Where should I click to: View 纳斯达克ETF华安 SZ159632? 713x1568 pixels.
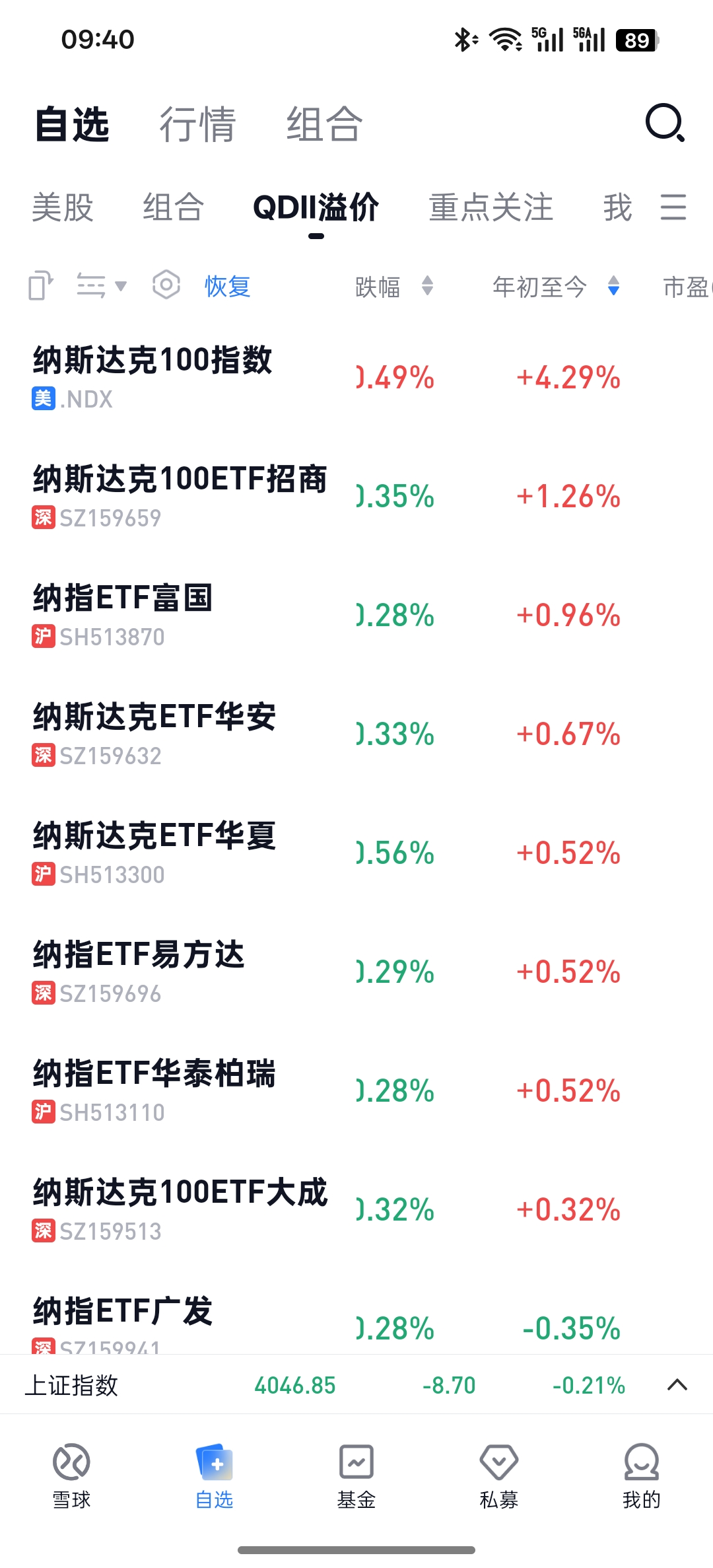154,734
